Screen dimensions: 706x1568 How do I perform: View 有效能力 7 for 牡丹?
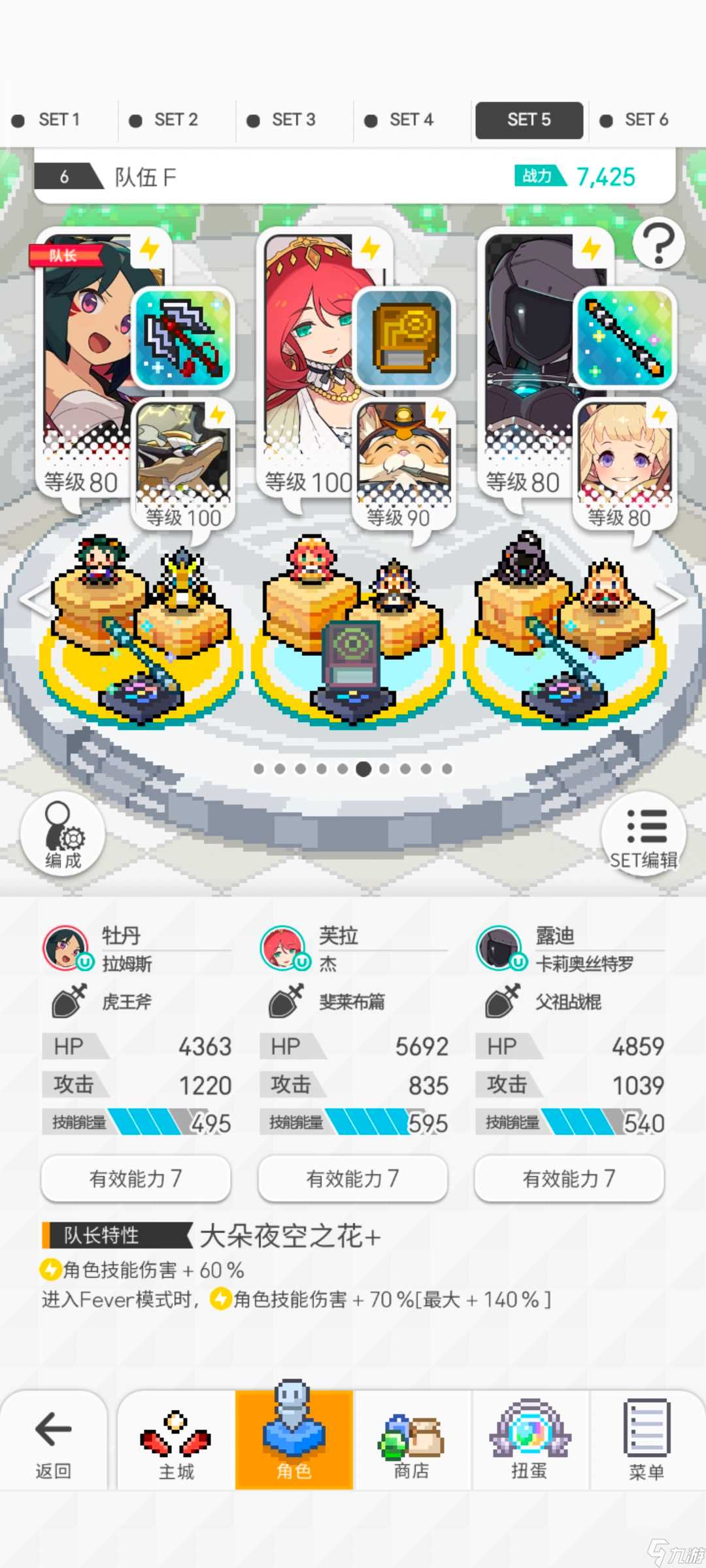[x=136, y=1179]
